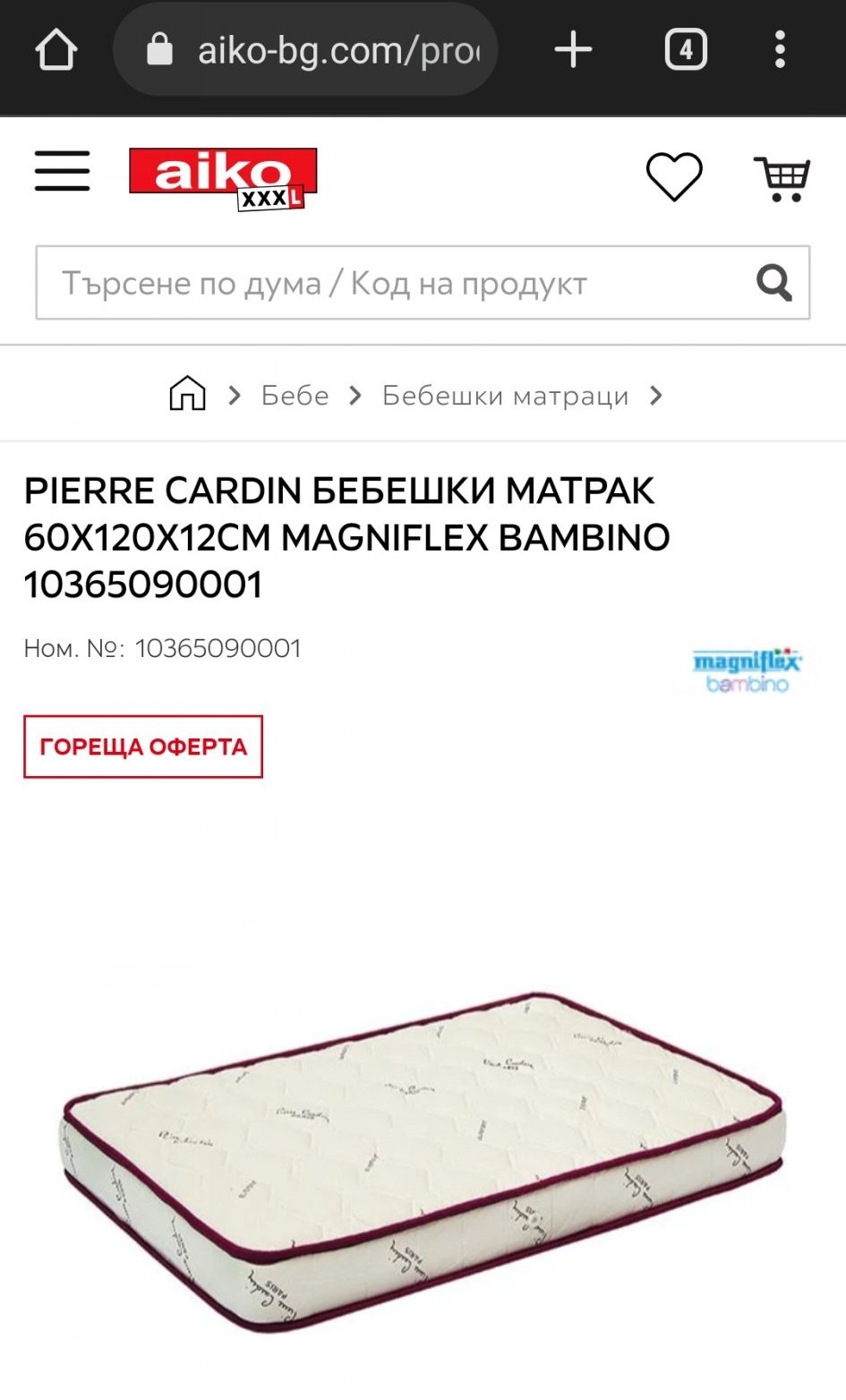The image size is (846, 1400).
Task: Tap the ГОРЕЩА ОФЕРТА badge
Action: (143, 747)
